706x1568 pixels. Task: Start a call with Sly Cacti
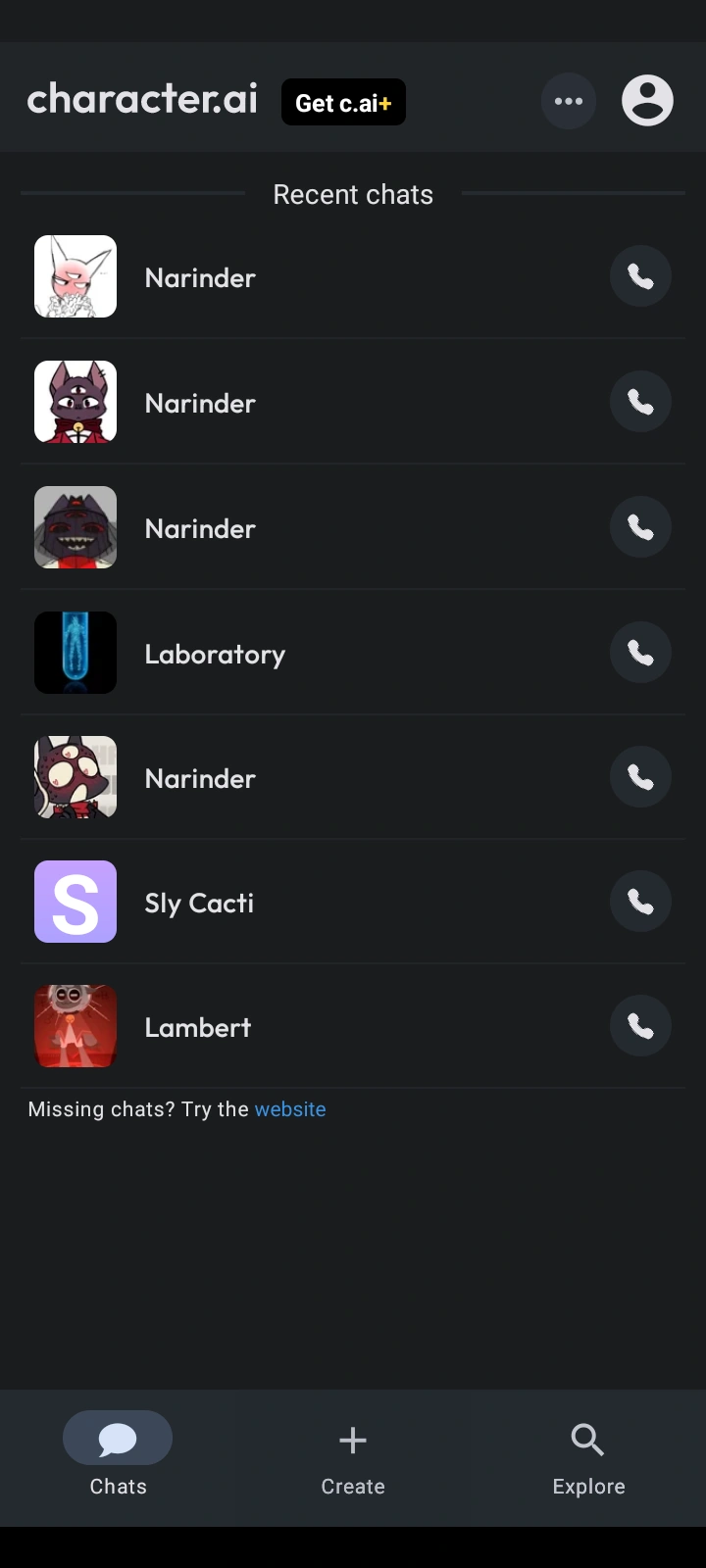coord(640,902)
